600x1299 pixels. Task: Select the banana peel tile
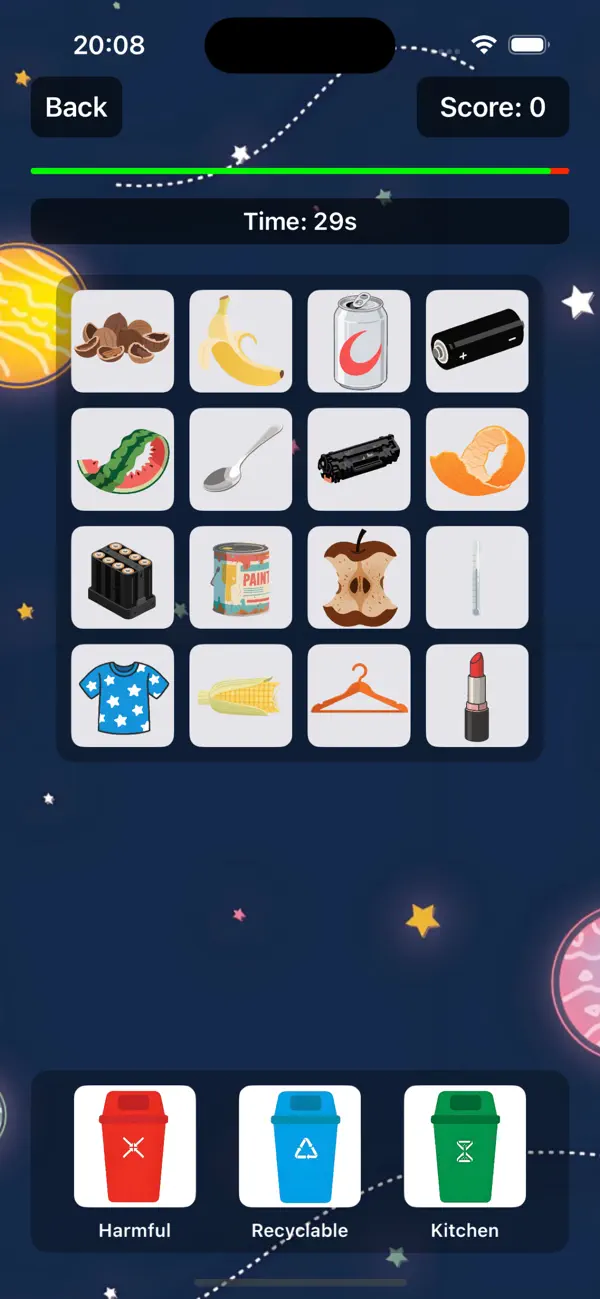pyautogui.click(x=241, y=341)
